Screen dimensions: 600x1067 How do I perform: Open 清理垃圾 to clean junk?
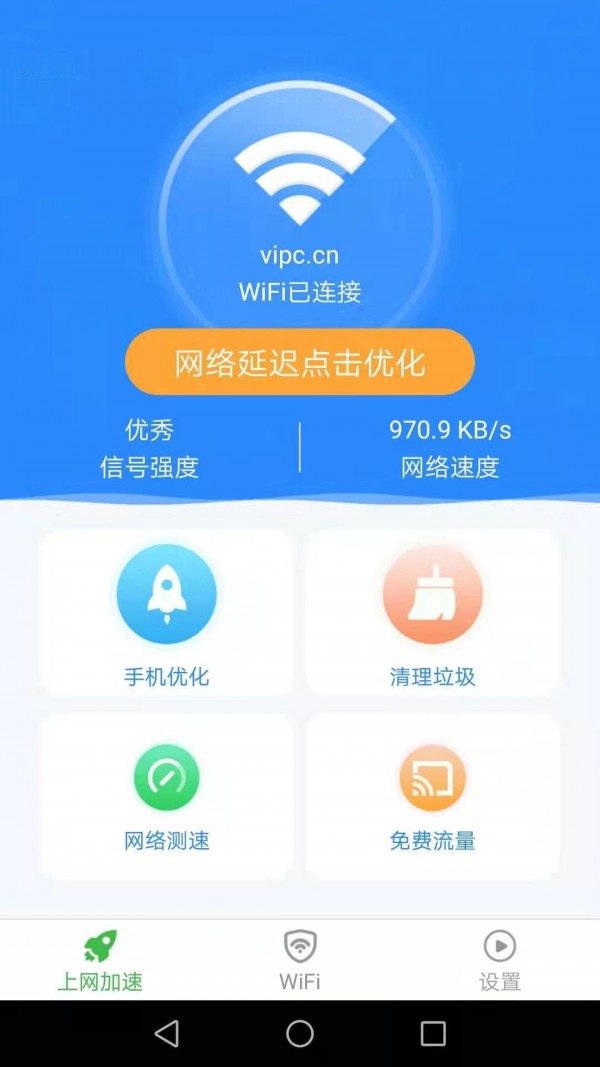(432, 612)
